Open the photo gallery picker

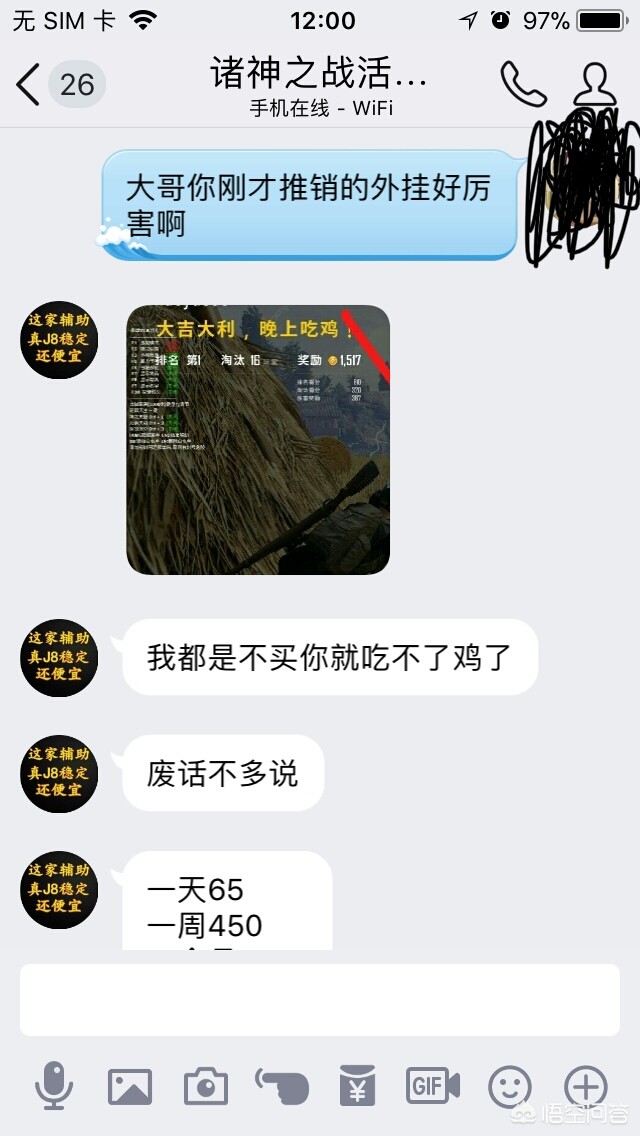tap(130, 1086)
